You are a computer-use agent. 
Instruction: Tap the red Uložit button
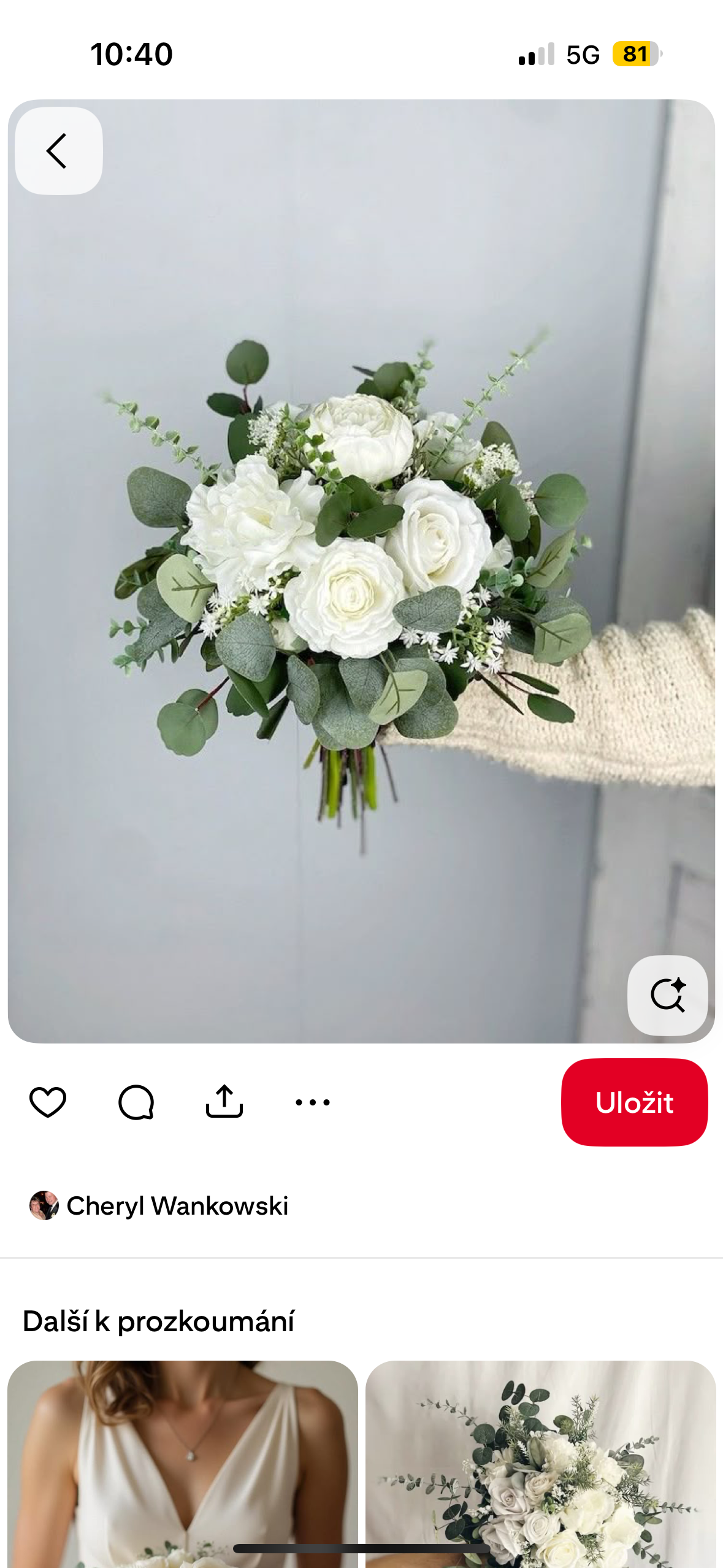[634, 1102]
